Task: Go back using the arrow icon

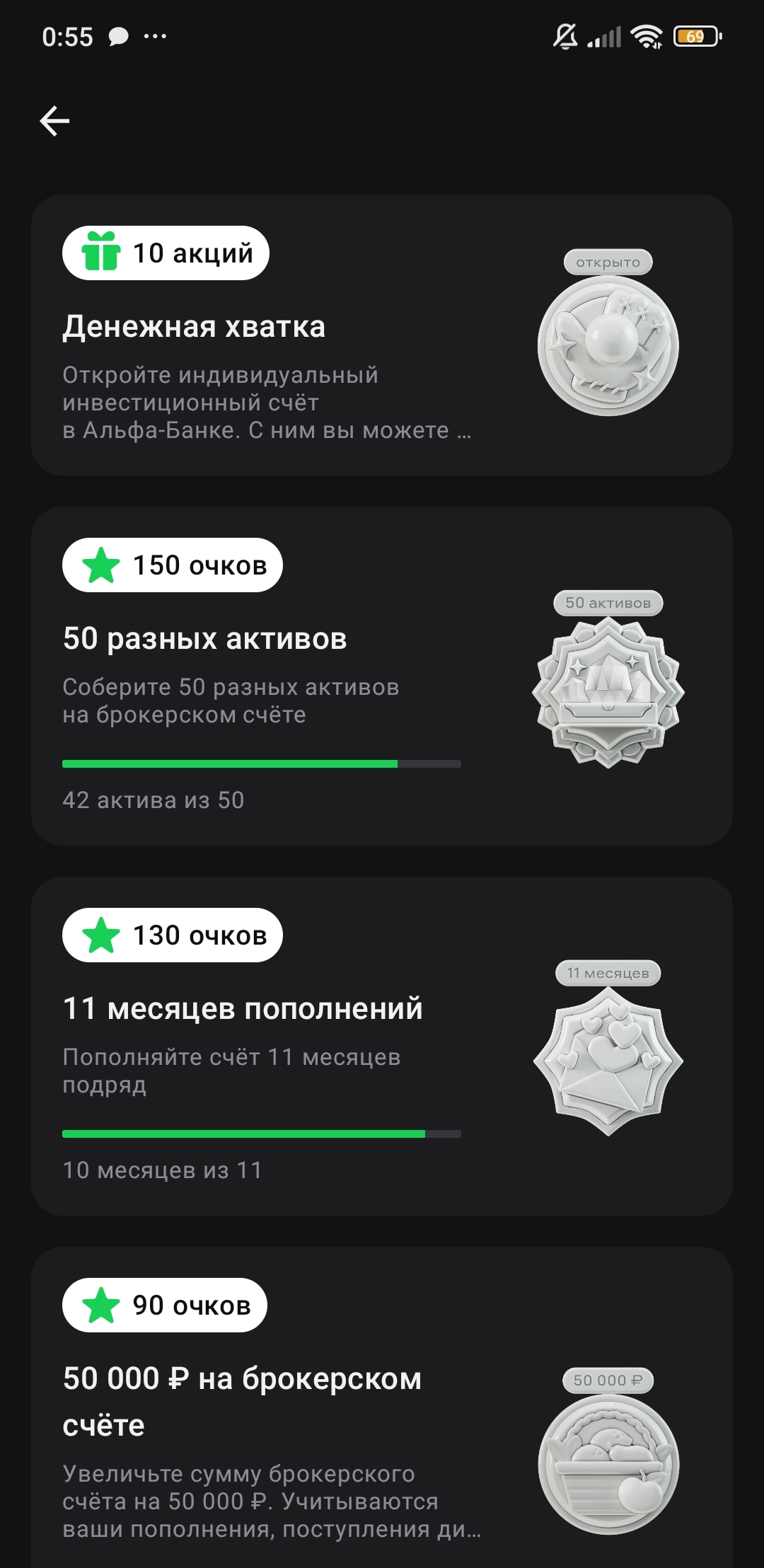Action: pos(54,121)
